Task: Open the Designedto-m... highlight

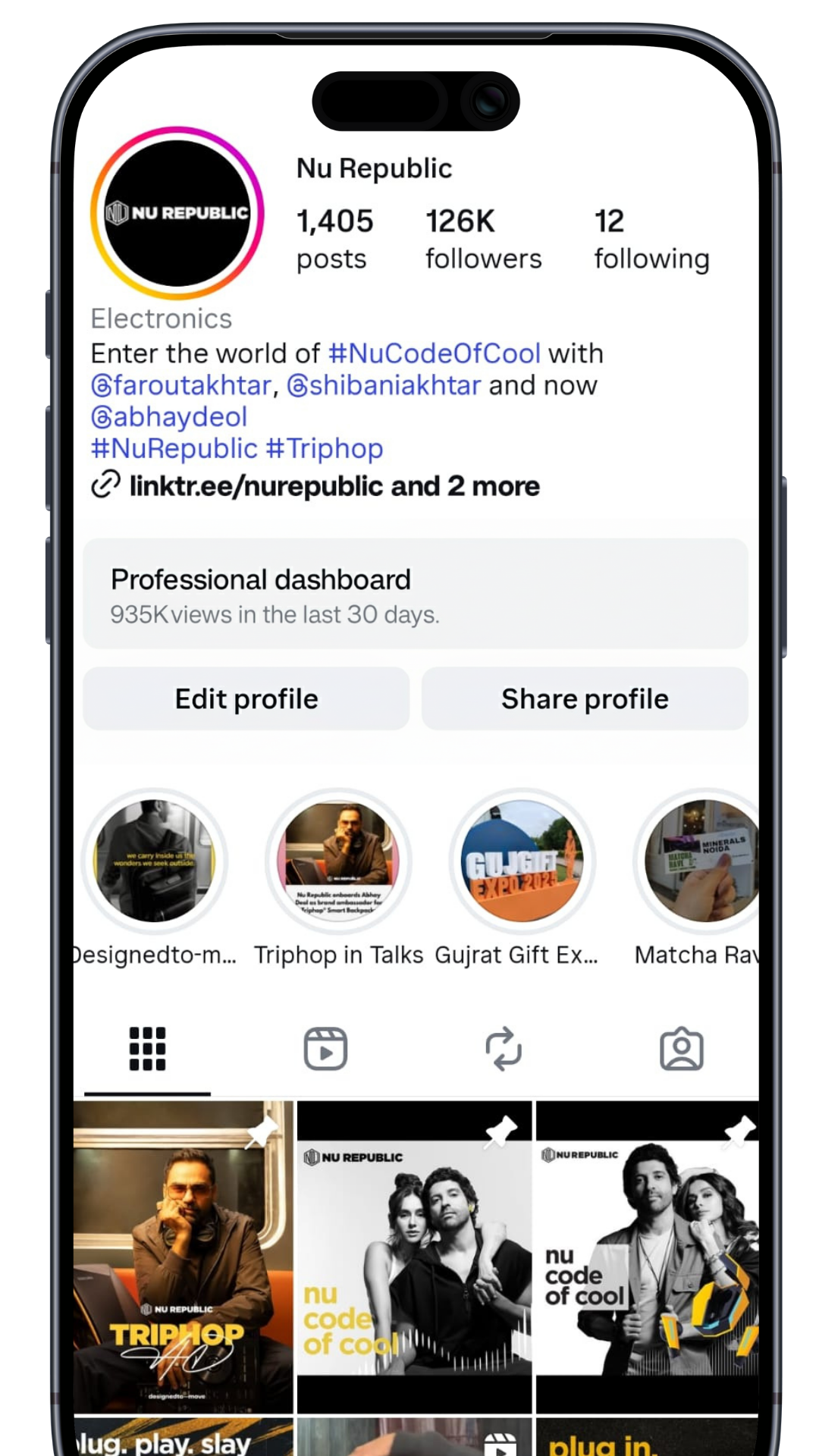Action: pos(155,861)
